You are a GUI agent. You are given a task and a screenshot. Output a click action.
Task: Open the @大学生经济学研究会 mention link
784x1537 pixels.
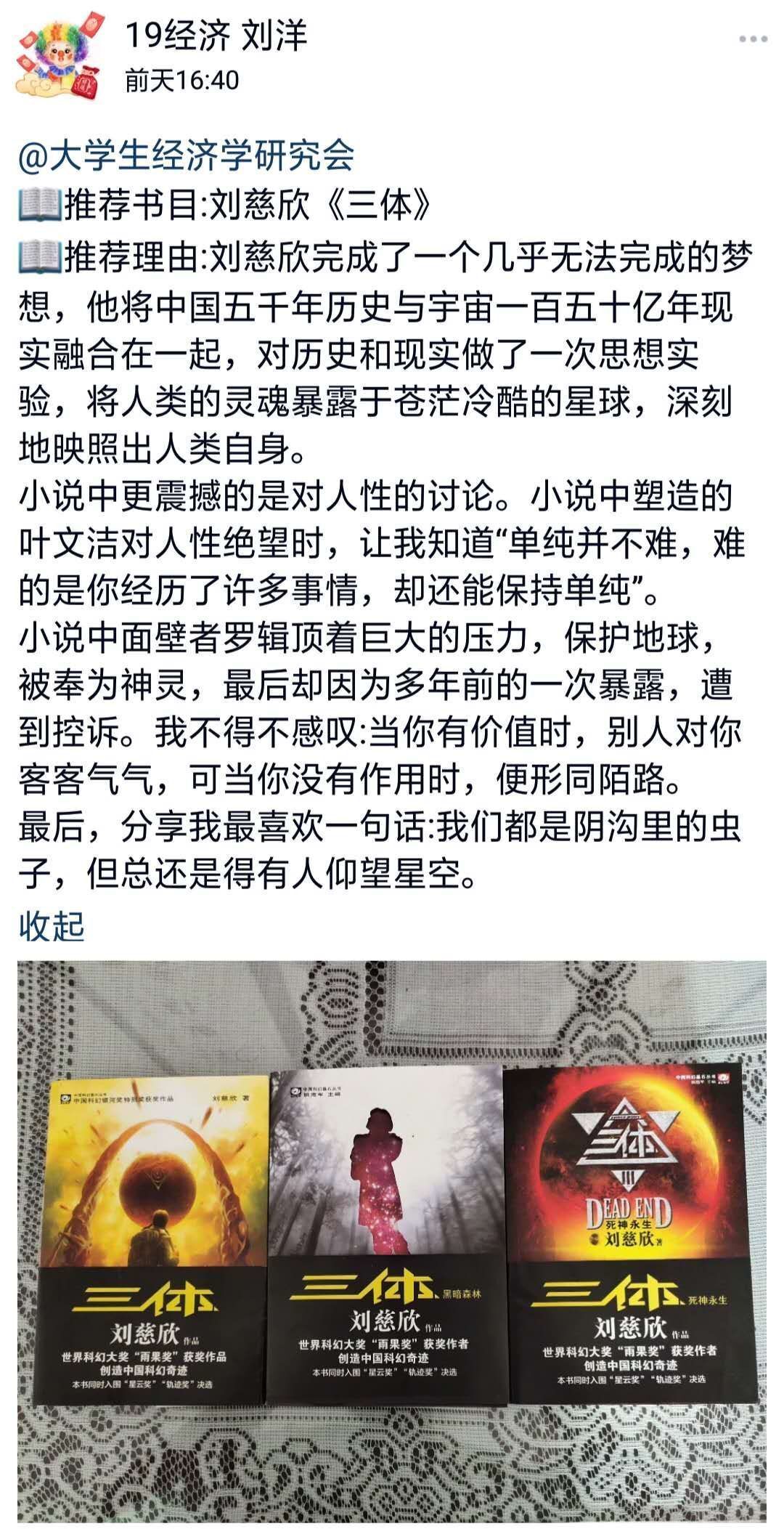pos(187,155)
